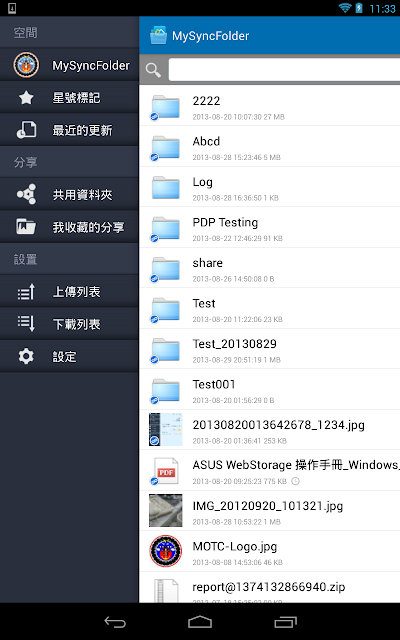Open the ASUS WebStorage PDF file
400x640 pixels.
click(269, 470)
